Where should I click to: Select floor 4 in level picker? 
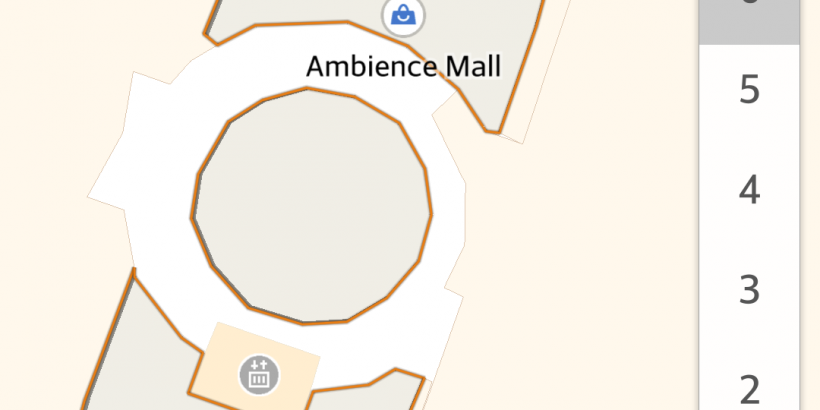click(x=749, y=190)
